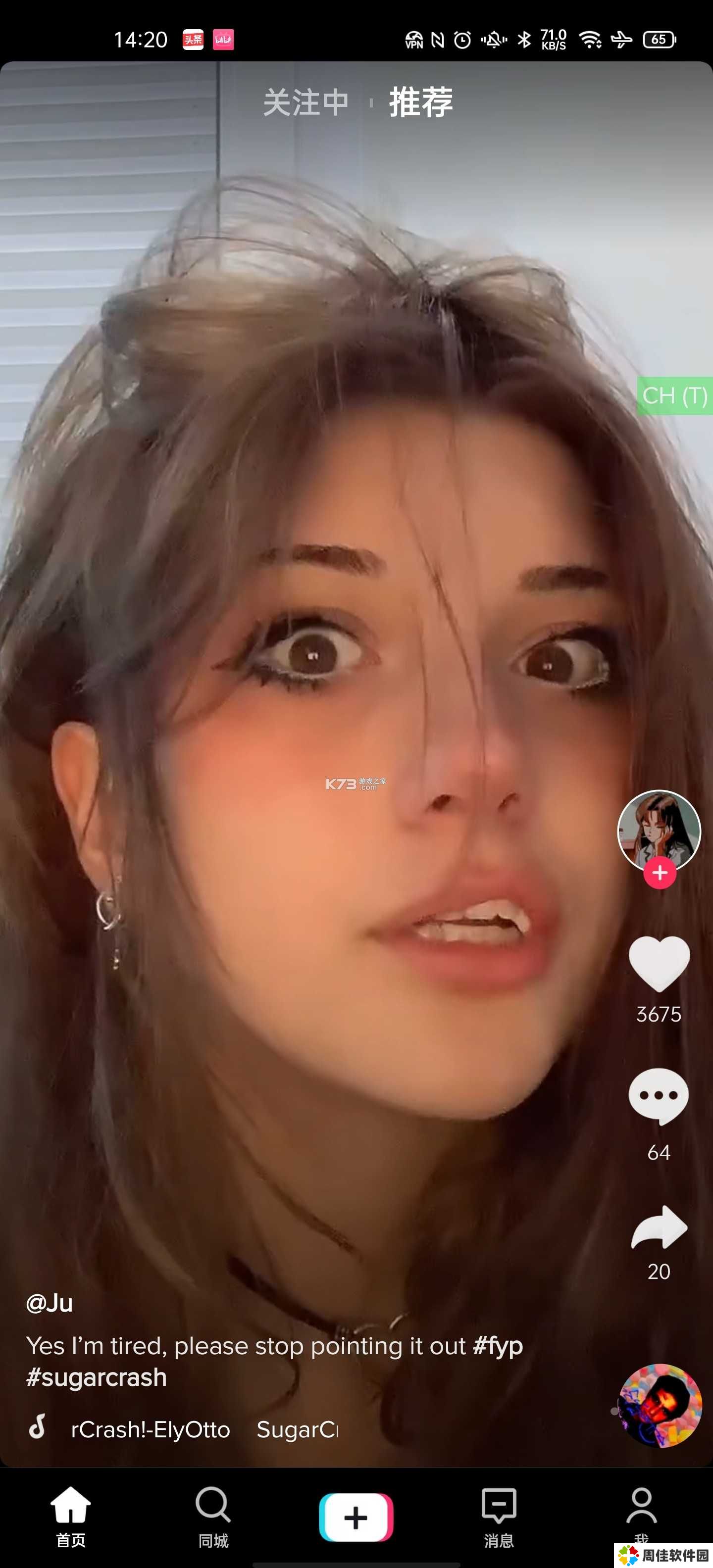Open the creator's profile avatar
This screenshot has height=1568, width=713.
tap(659, 829)
